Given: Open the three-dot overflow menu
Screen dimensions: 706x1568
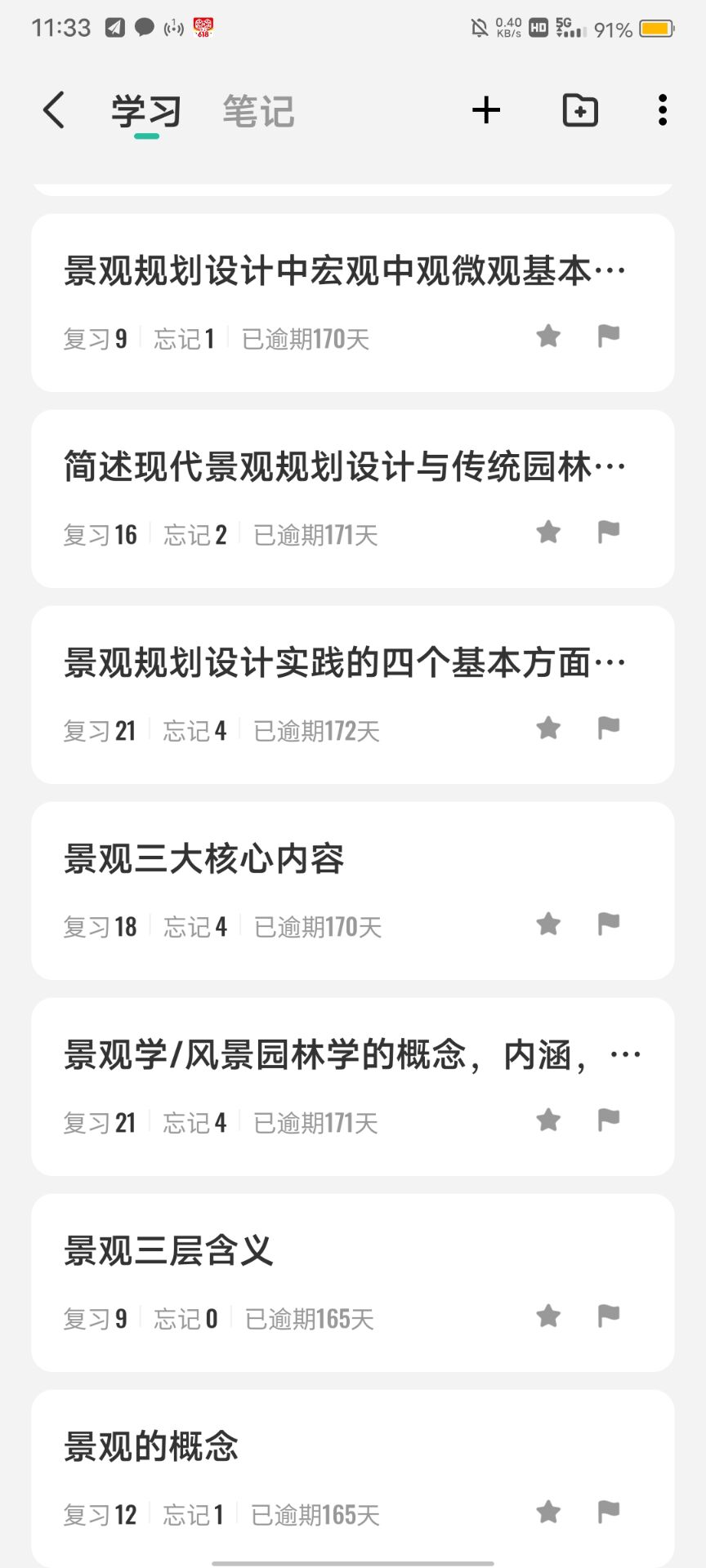Looking at the screenshot, I should (663, 110).
